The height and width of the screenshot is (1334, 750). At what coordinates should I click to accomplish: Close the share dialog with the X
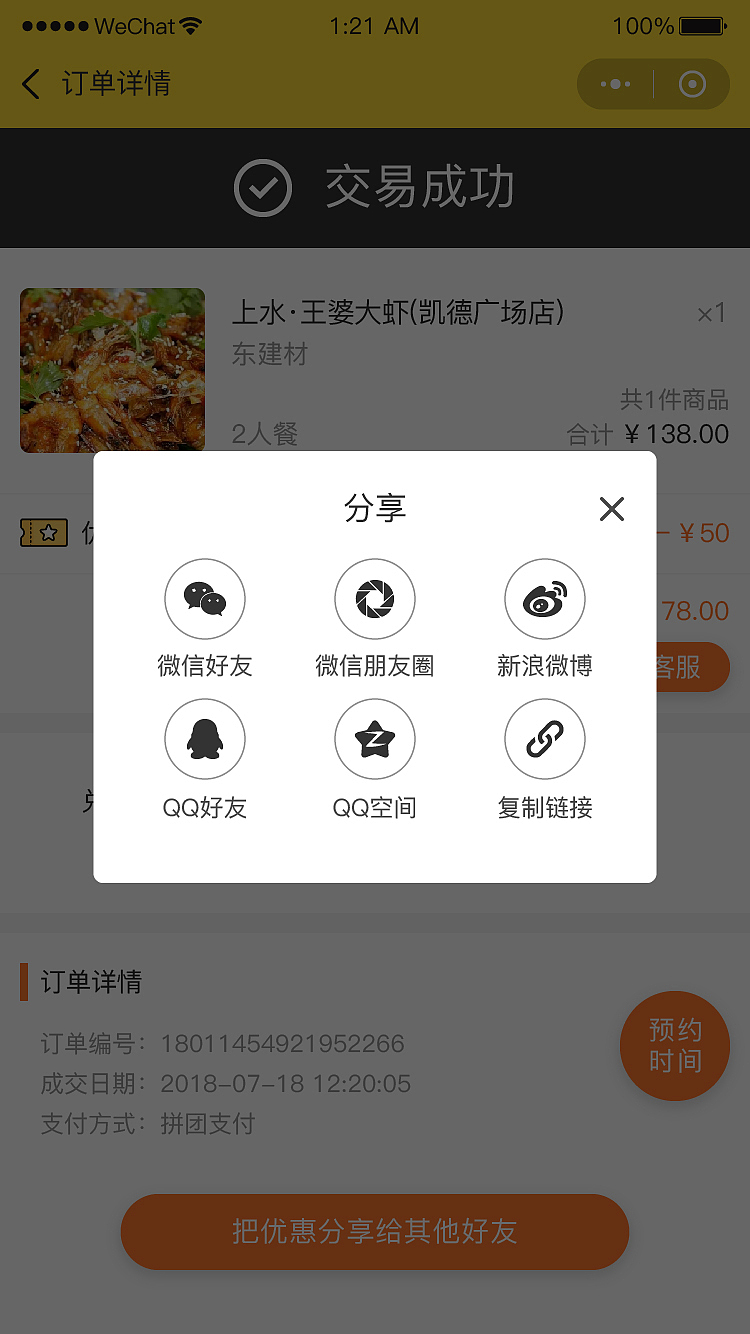(612, 509)
